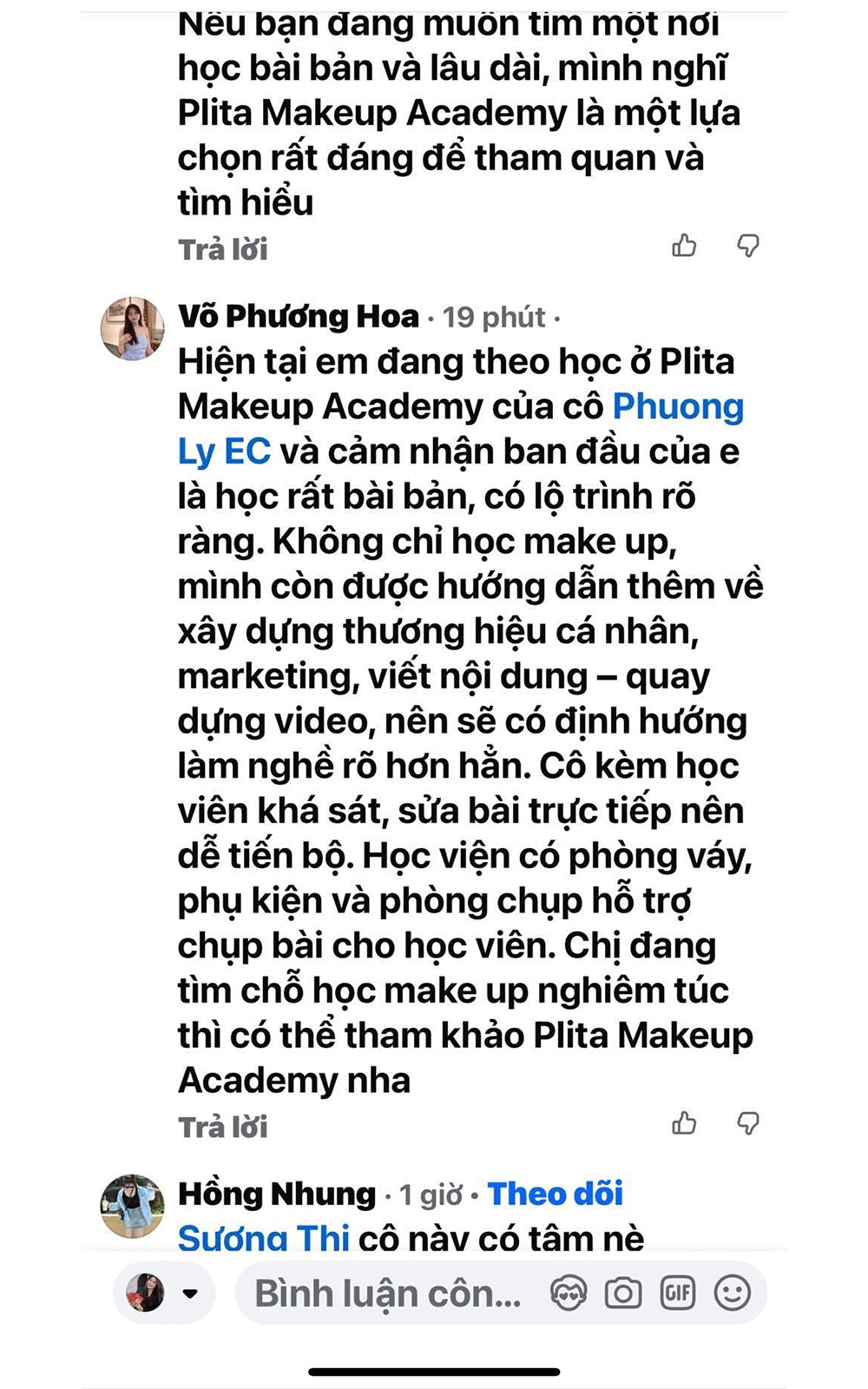
Task: Open the Phuong Ly EC tagged profile
Action: click(x=677, y=407)
